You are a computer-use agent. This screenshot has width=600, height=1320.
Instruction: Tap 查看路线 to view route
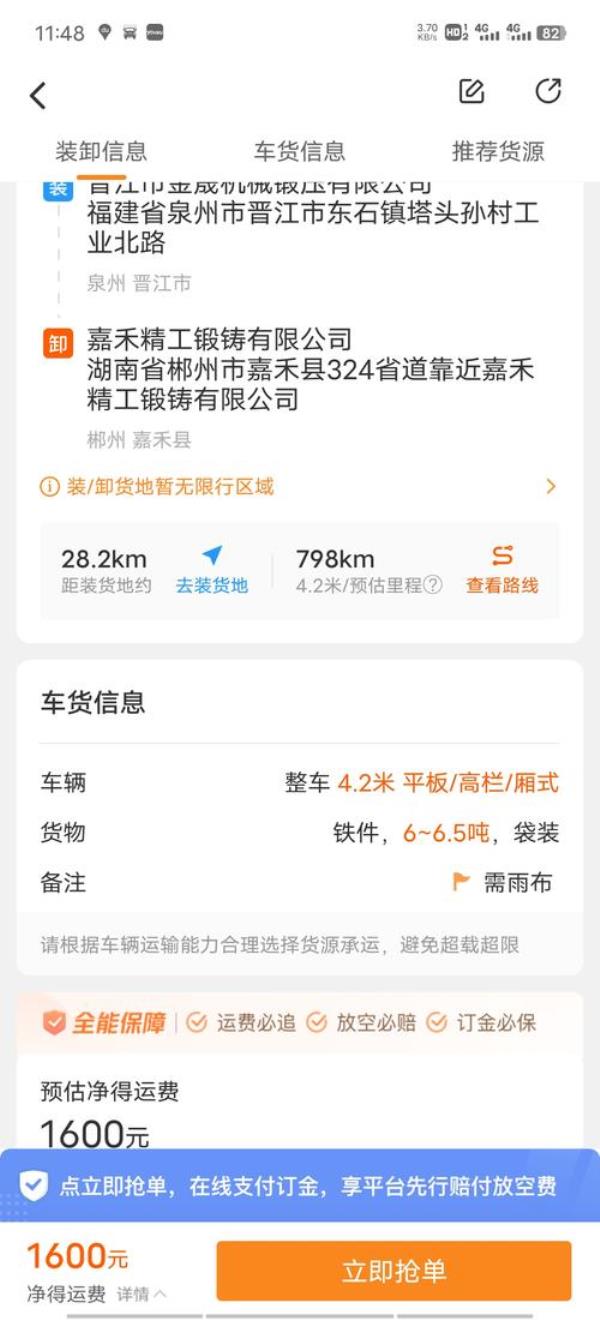(502, 570)
